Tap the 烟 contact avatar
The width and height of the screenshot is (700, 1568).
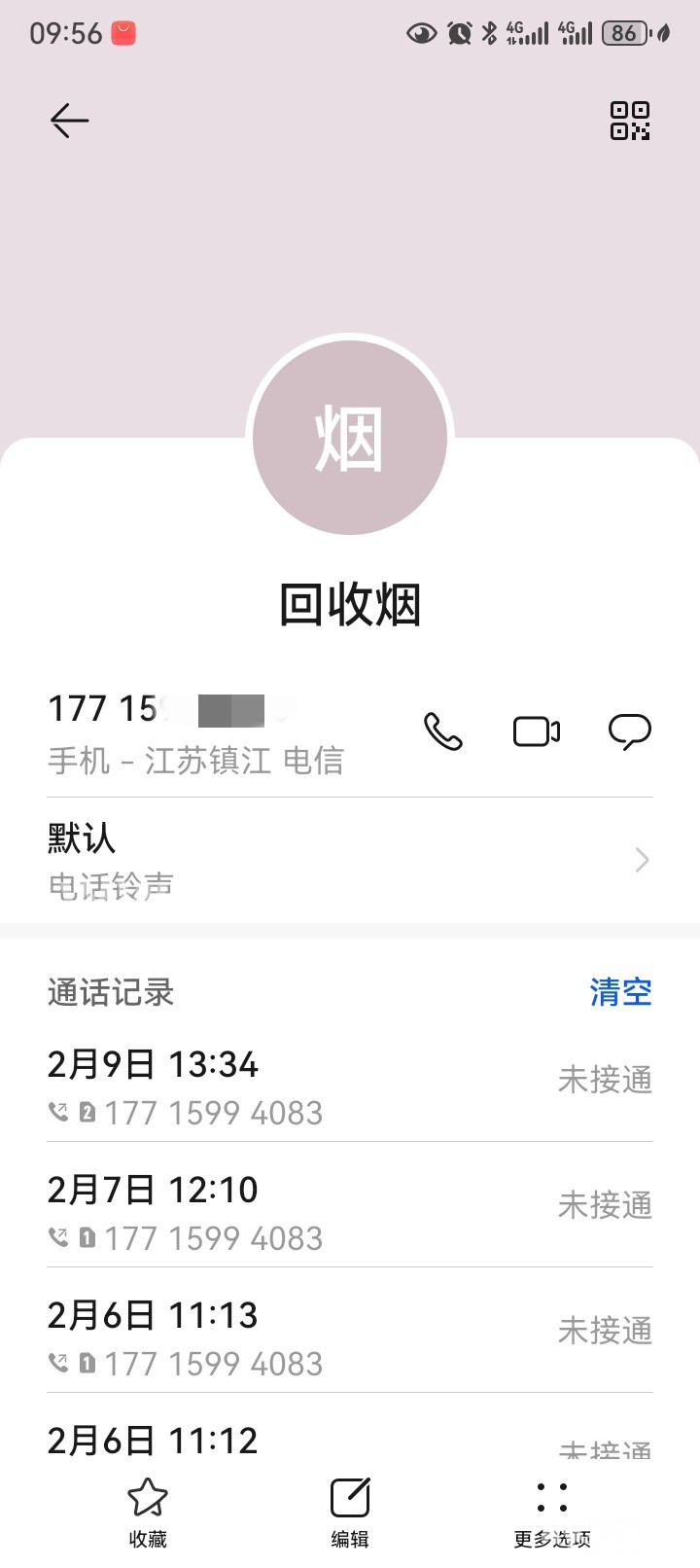(350, 438)
